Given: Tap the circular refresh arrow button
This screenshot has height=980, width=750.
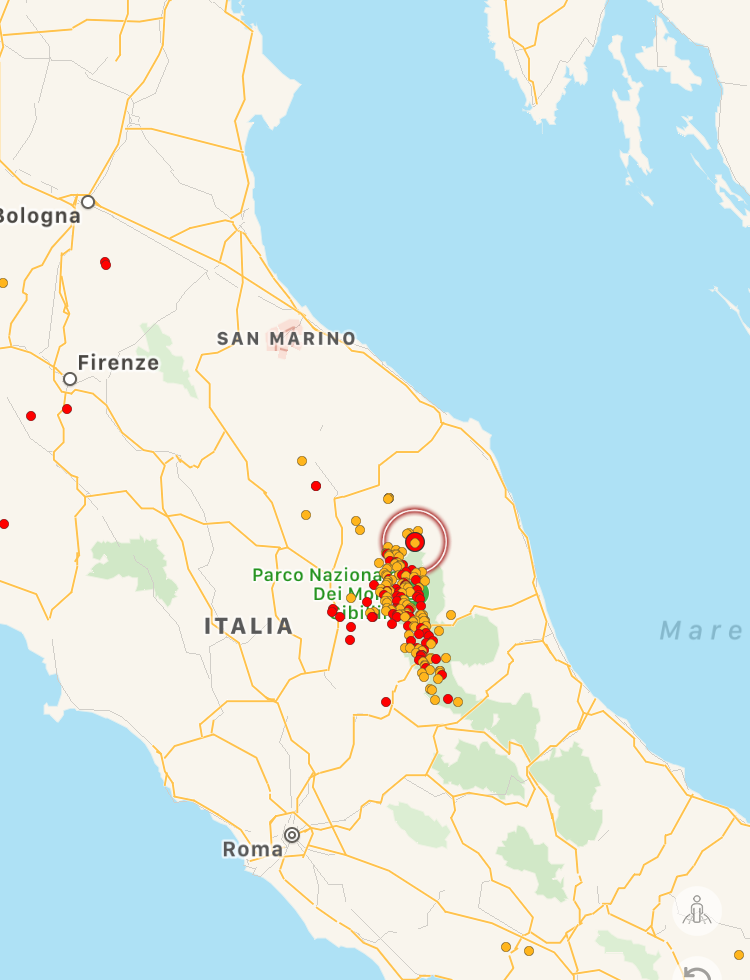Looking at the screenshot, I should 699,972.
